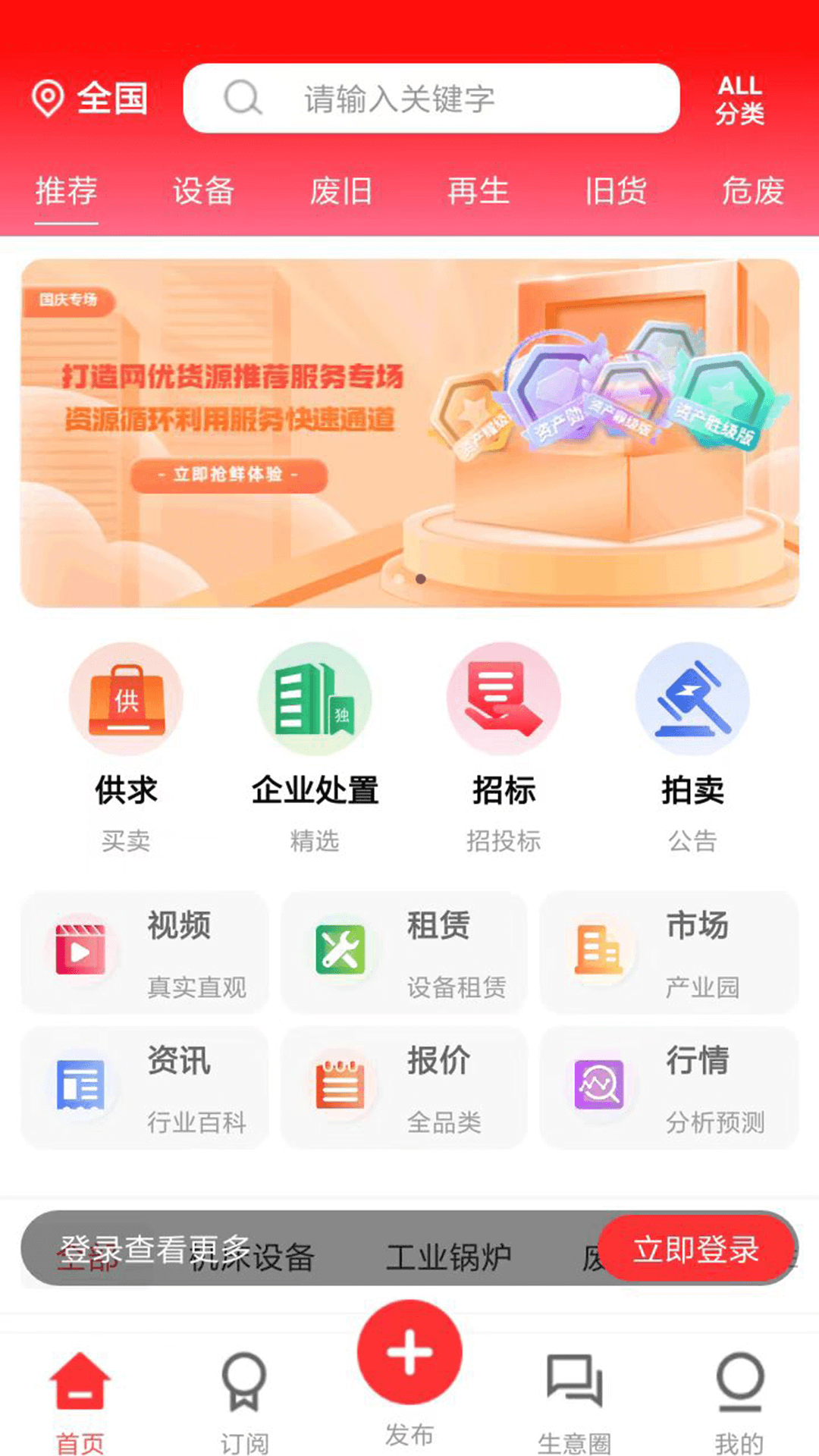819x1456 pixels.
Task: Open ALL 分类 categories
Action: (739, 99)
